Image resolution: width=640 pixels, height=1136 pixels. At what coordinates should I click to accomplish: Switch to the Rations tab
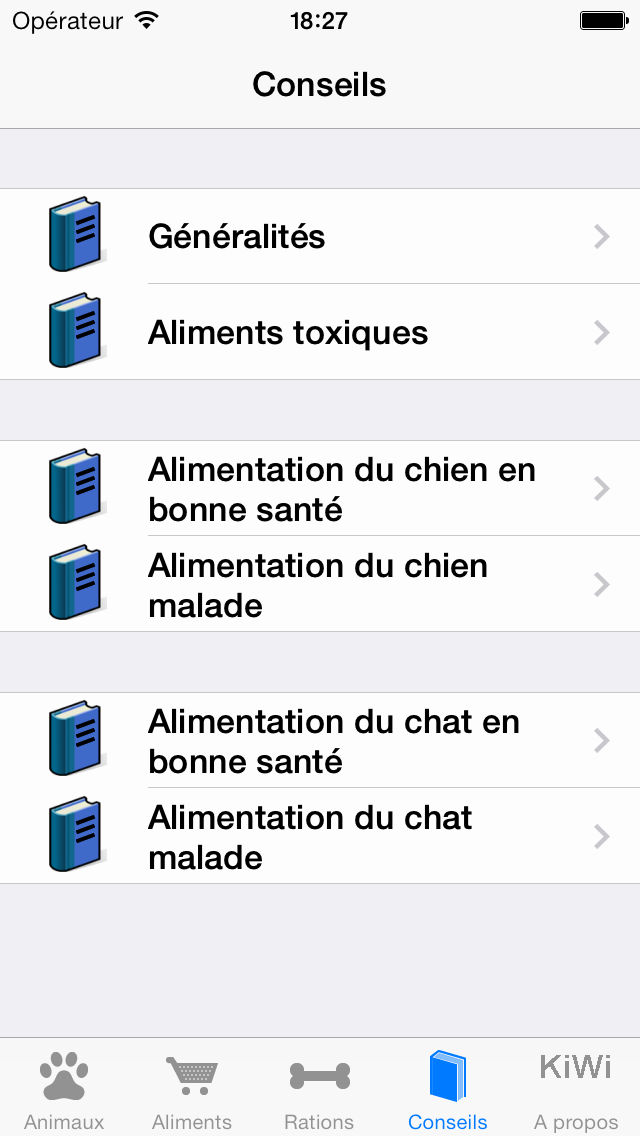point(320,1088)
